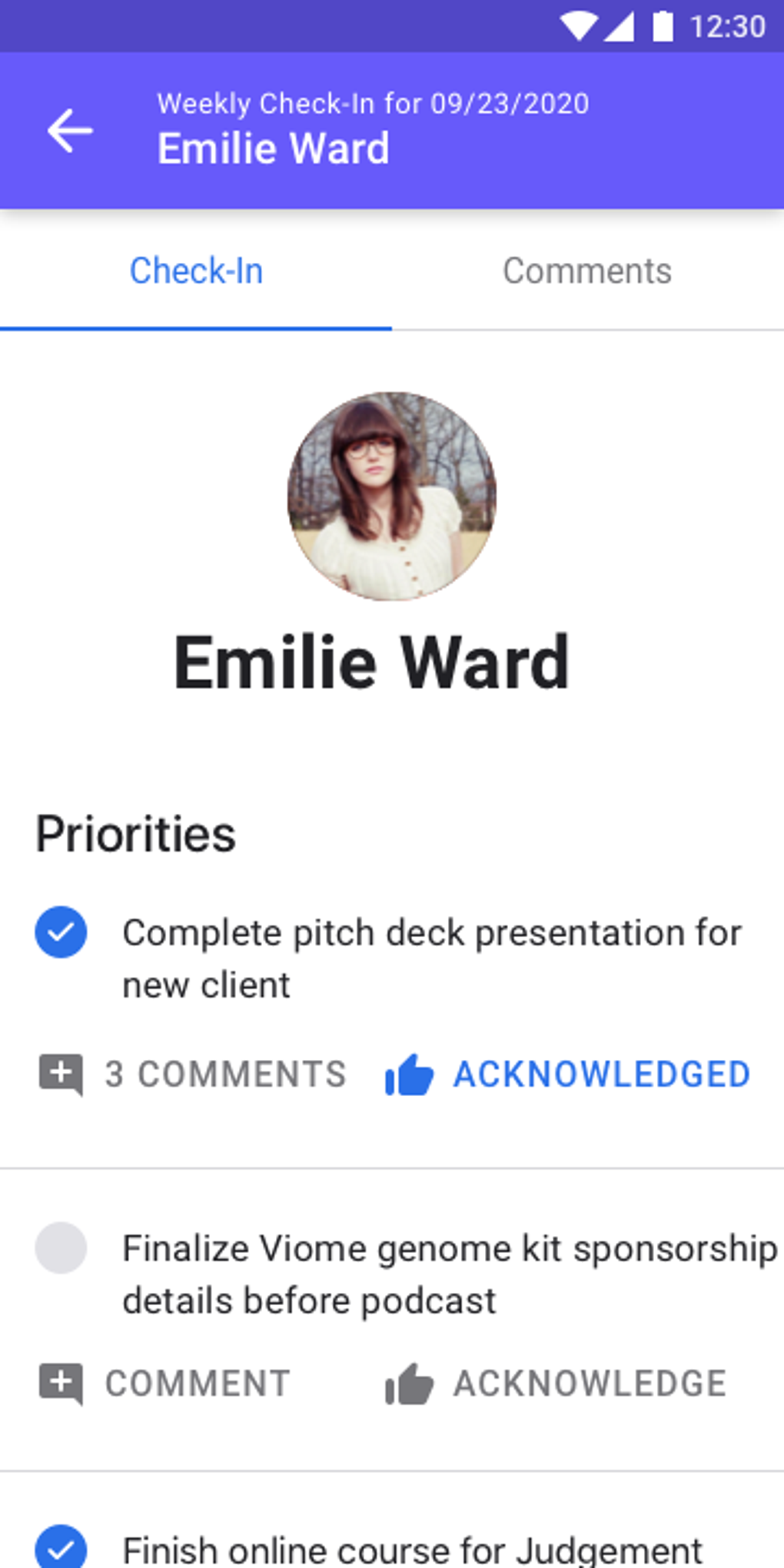
Task: Select the Check-In tab
Action: tap(196, 271)
